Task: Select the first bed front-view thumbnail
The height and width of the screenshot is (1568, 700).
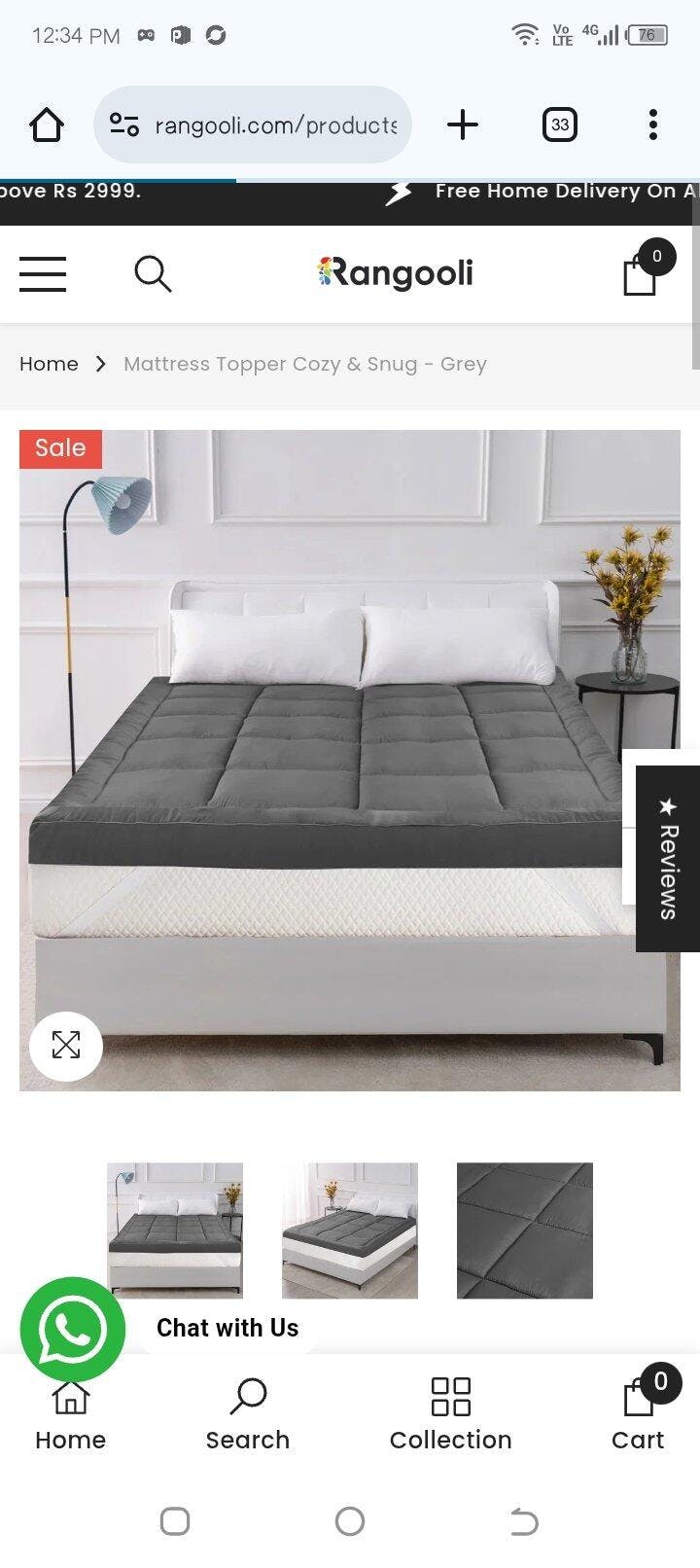Action: click(175, 1229)
